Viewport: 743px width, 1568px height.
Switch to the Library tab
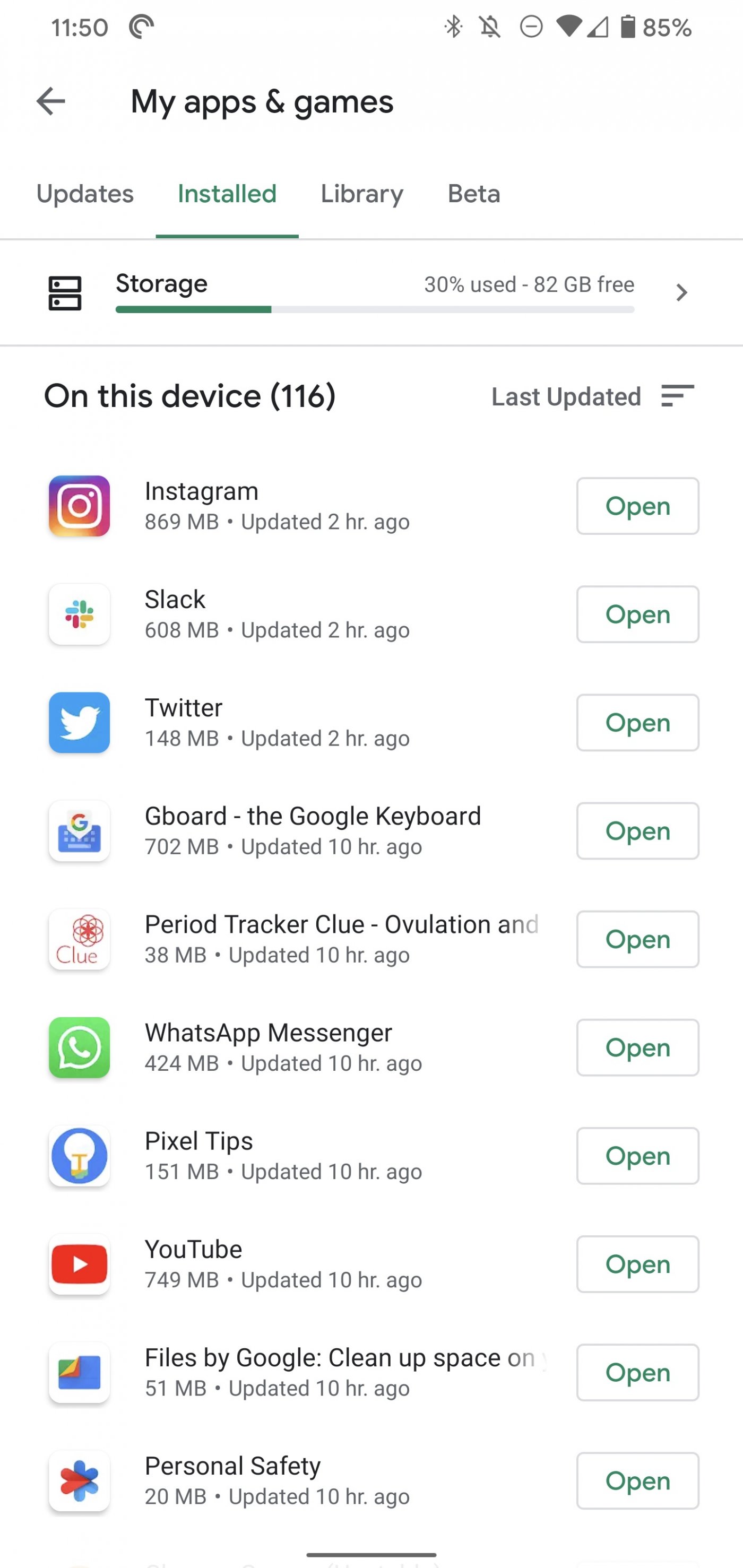[x=362, y=194]
